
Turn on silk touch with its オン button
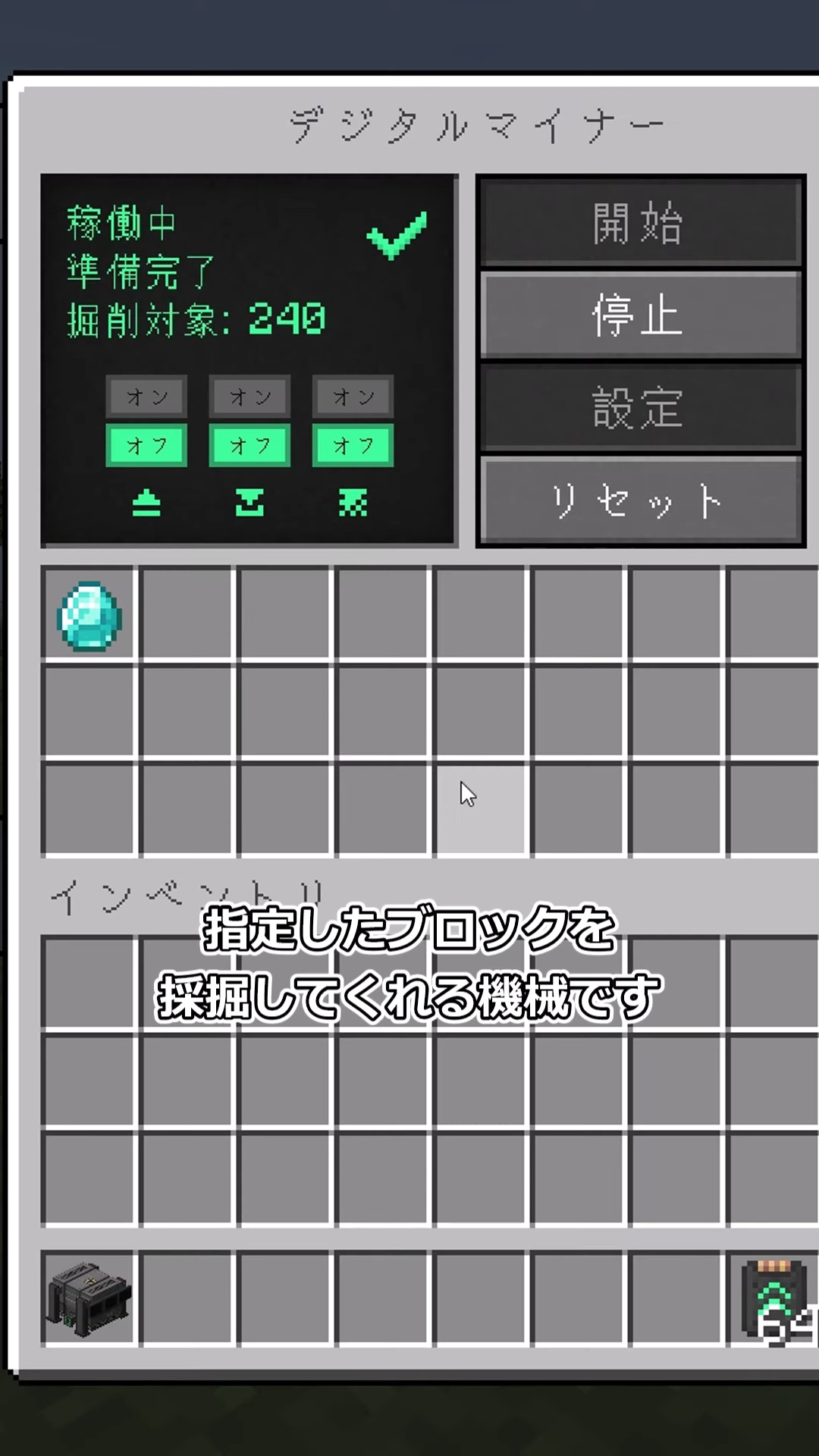point(353,397)
